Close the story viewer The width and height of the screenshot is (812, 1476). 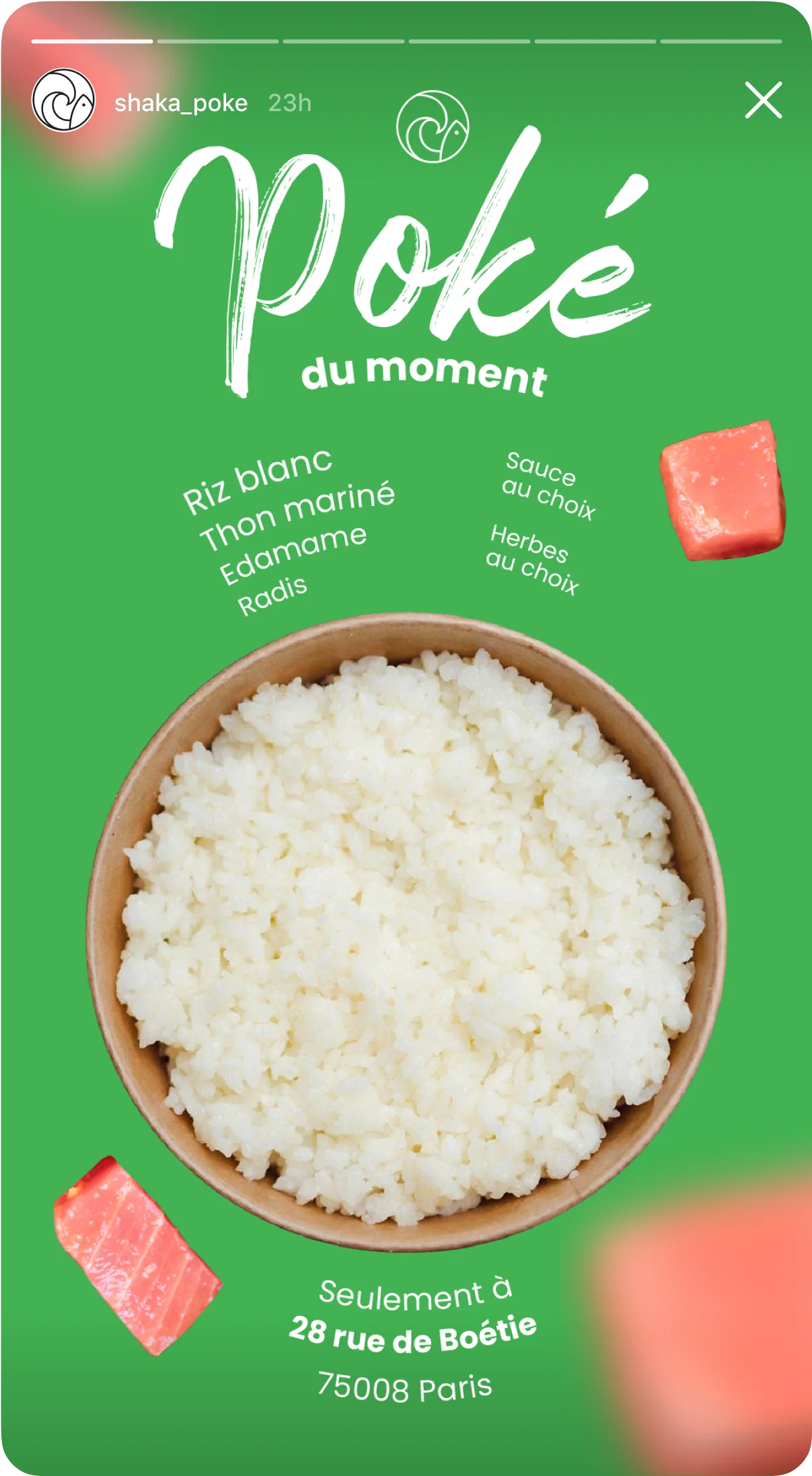click(763, 100)
